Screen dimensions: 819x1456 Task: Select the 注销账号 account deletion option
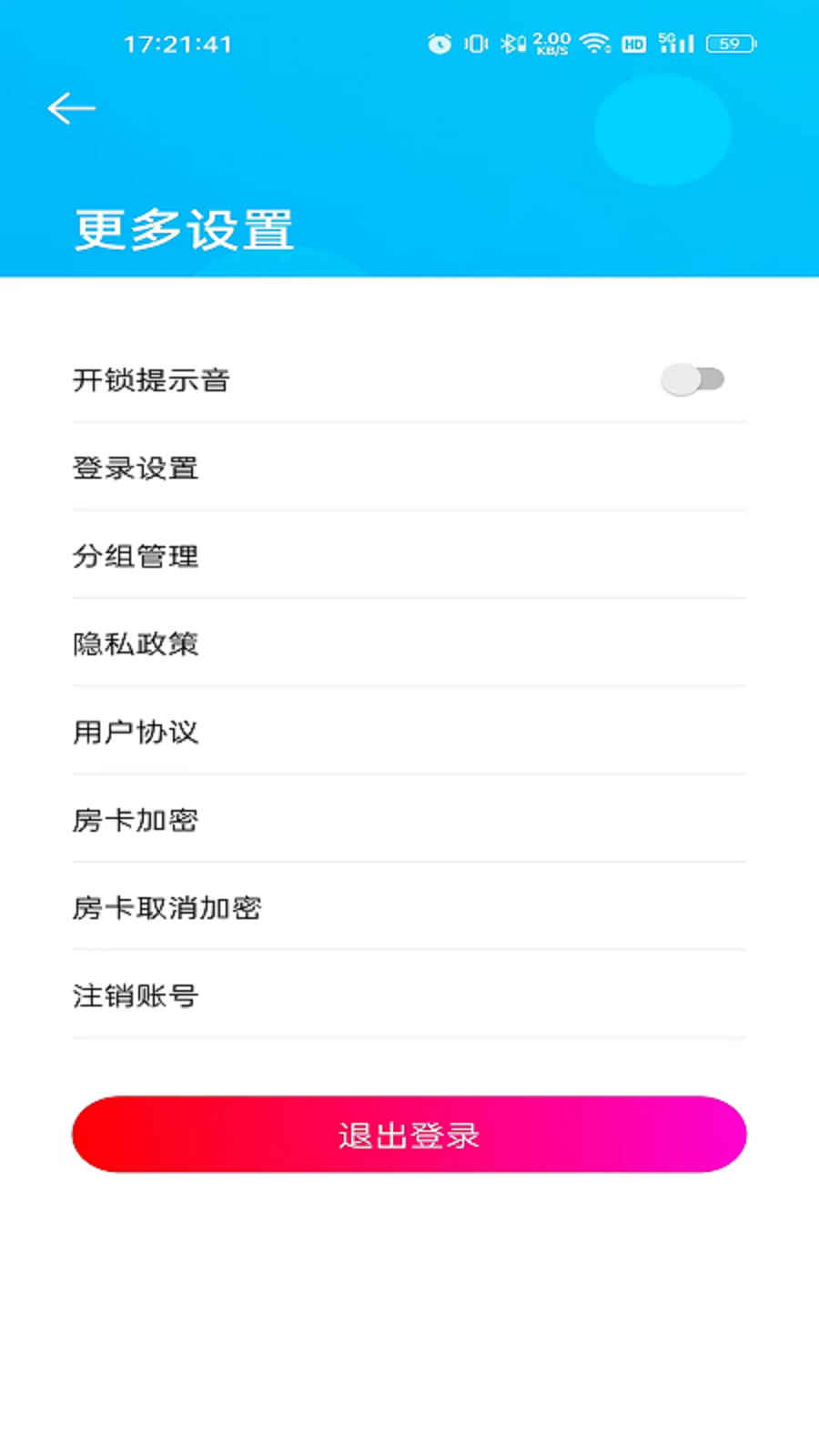pos(409,996)
